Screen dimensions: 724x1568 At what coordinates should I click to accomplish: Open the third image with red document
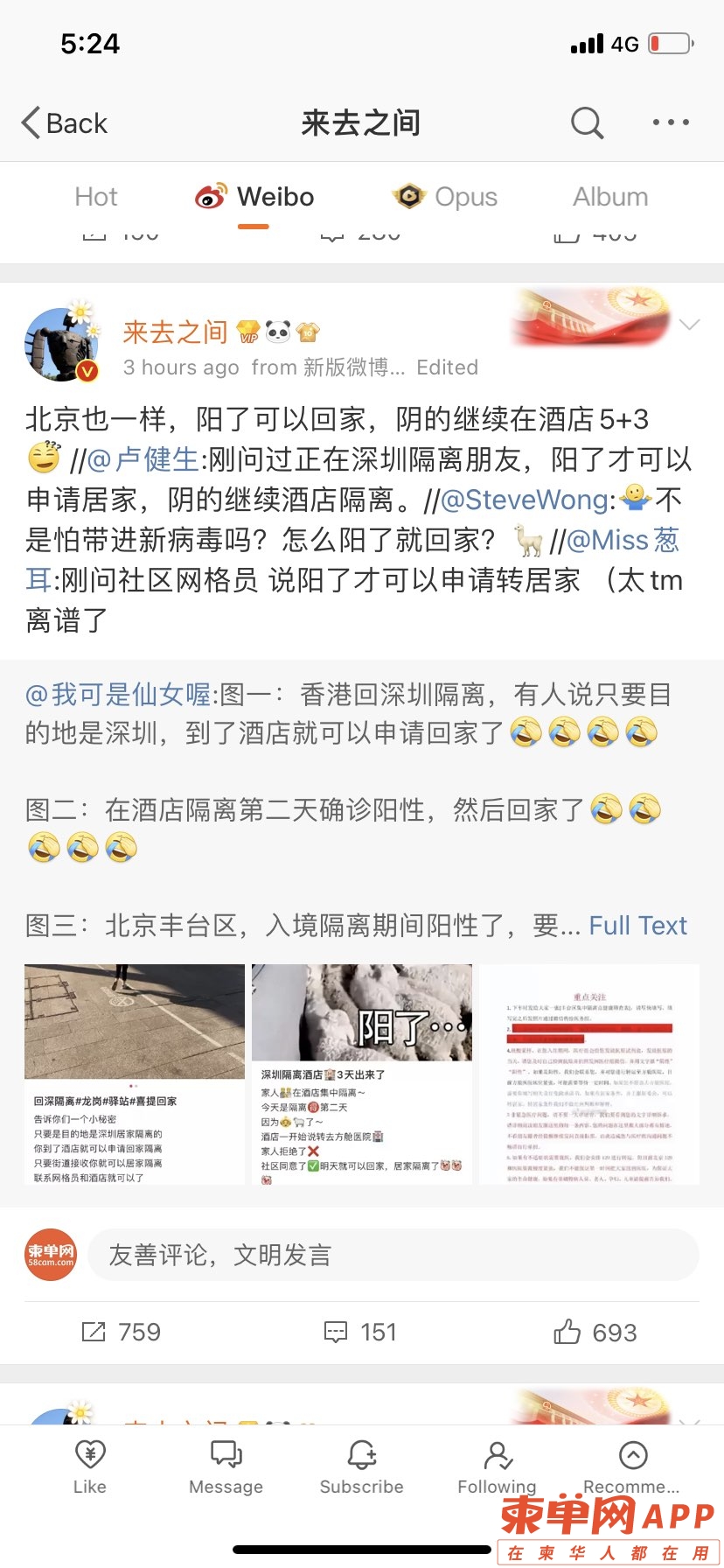[x=589, y=1074]
